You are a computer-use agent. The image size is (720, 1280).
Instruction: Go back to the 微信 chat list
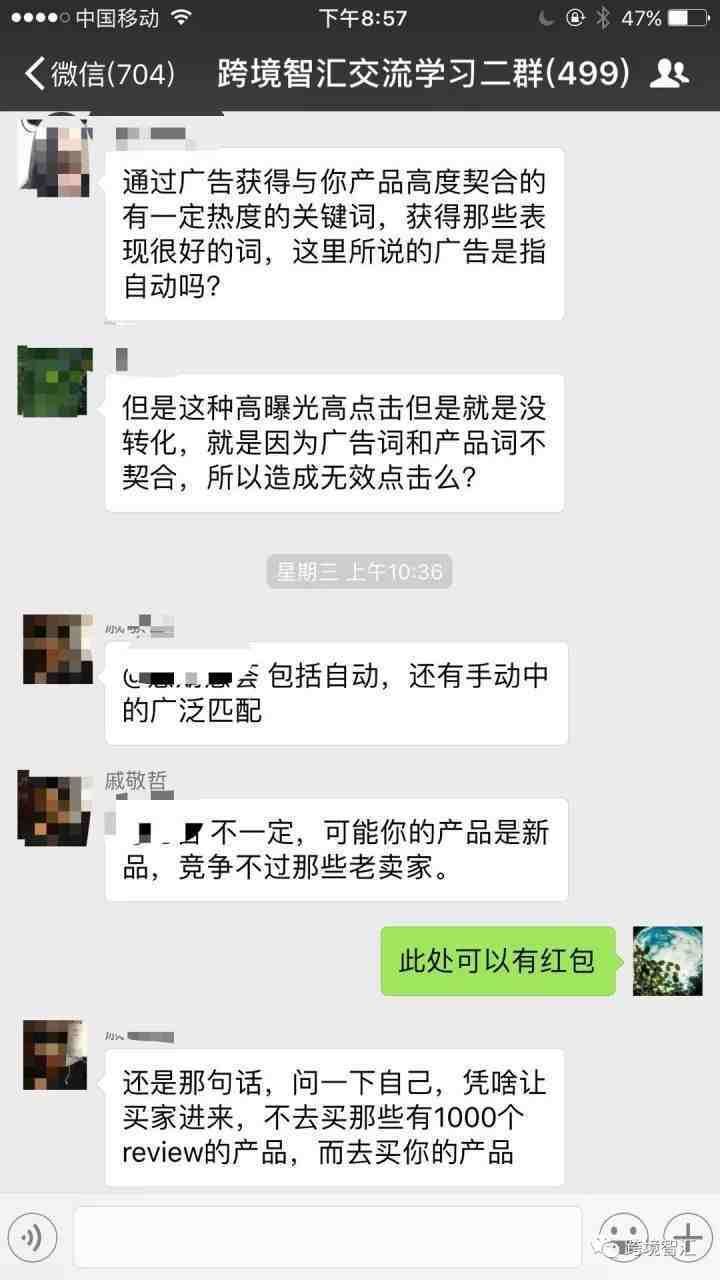[x=98, y=73]
